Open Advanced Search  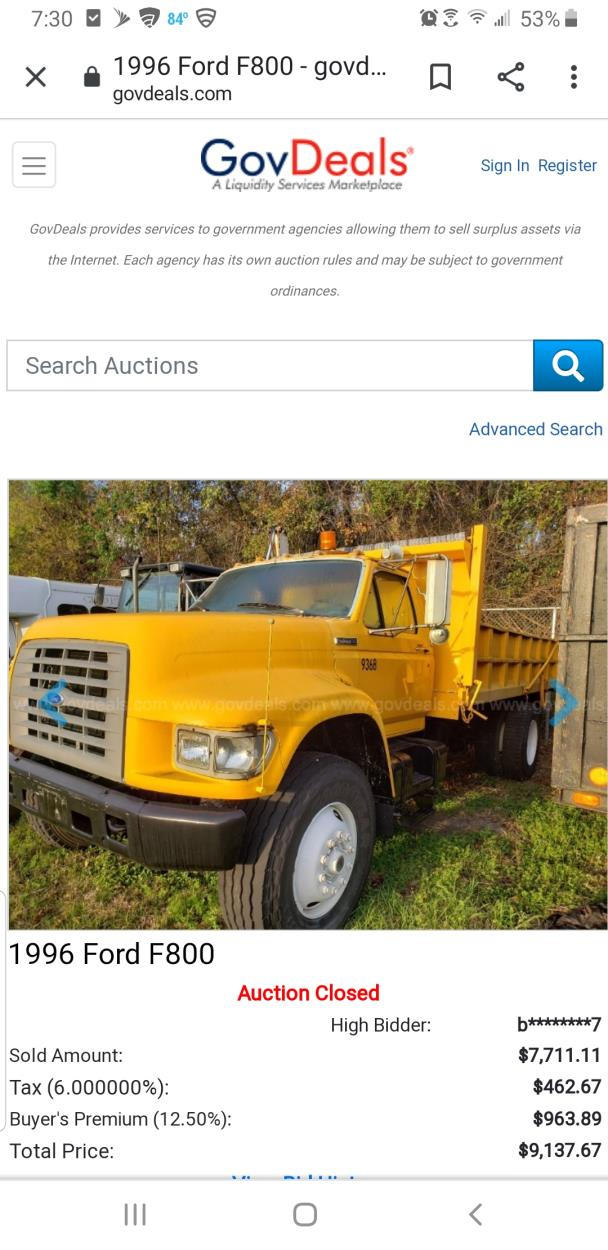535,429
